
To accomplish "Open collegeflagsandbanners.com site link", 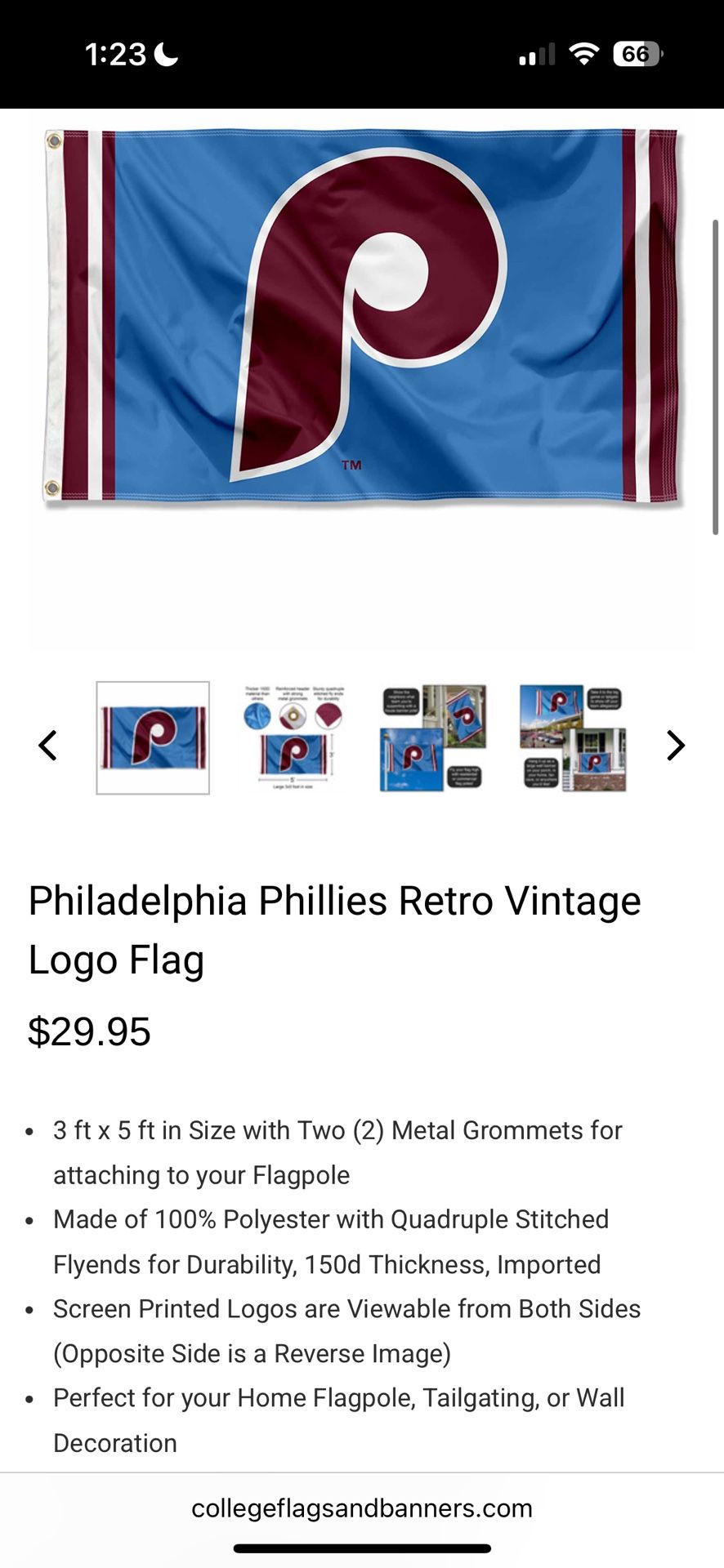I will tap(362, 1508).
